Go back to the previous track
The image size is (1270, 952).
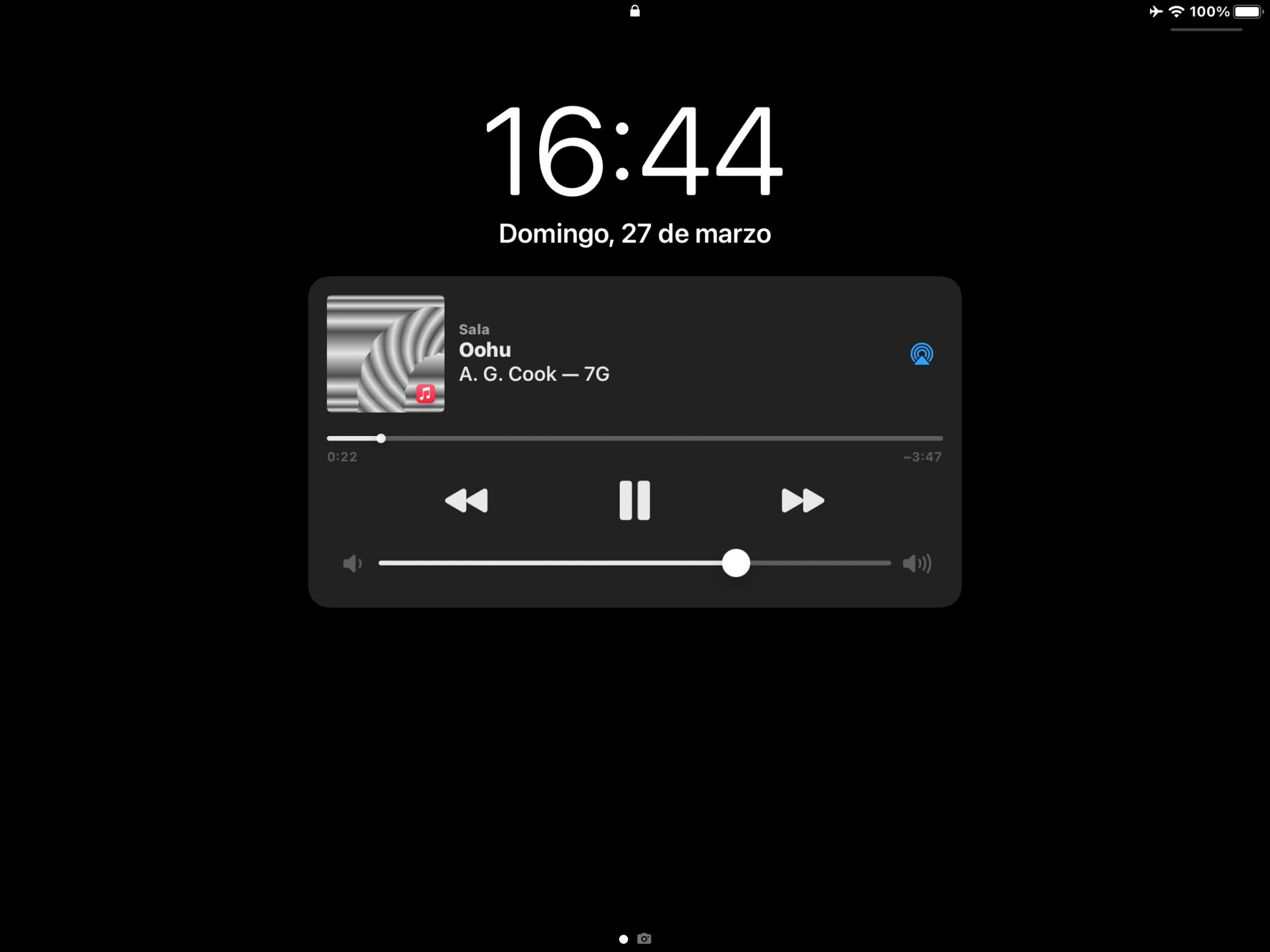click(x=467, y=500)
